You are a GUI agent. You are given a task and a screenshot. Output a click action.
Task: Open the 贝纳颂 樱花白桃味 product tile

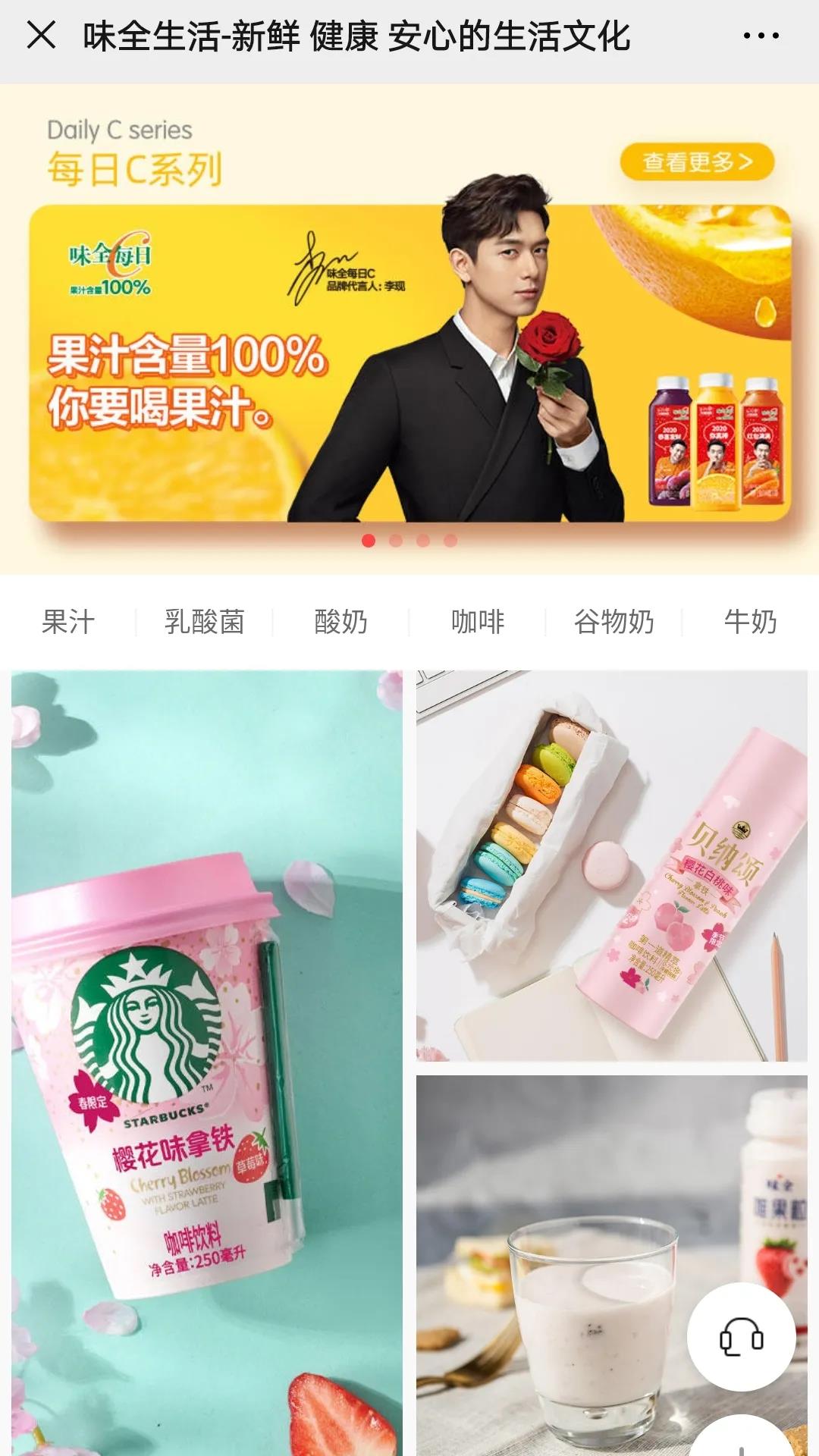tap(611, 865)
